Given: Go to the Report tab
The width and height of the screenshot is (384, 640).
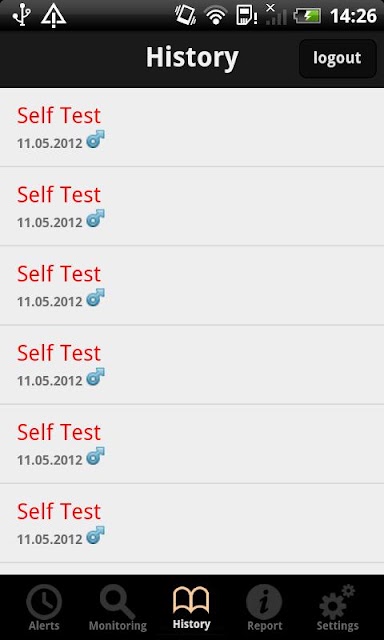Looking at the screenshot, I should 264,608.
